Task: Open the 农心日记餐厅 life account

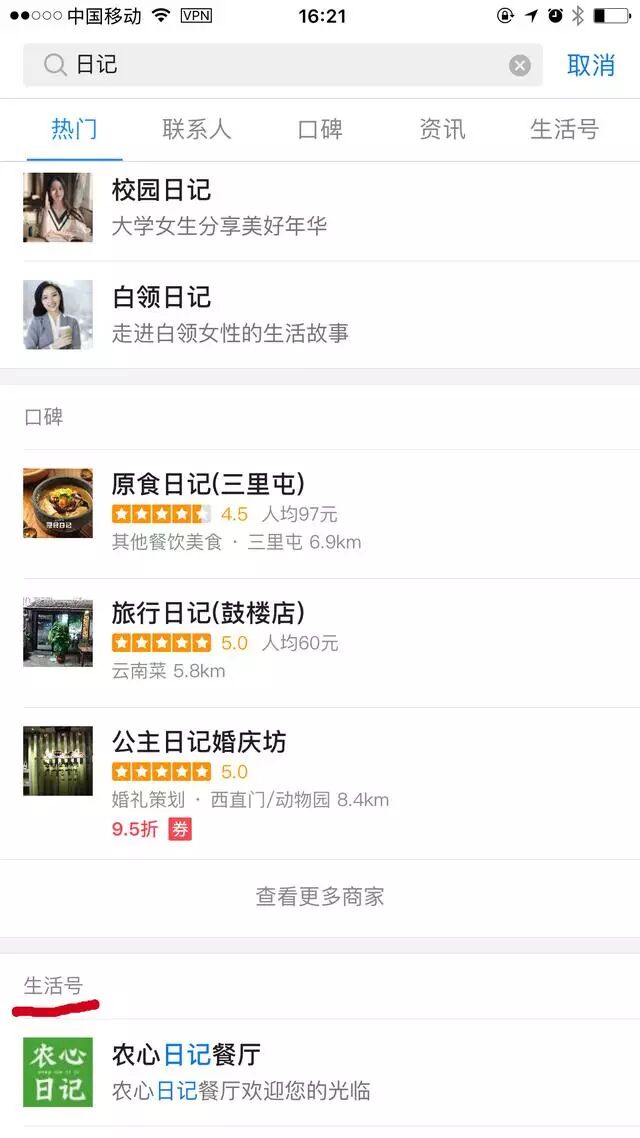Action: 320,1072
